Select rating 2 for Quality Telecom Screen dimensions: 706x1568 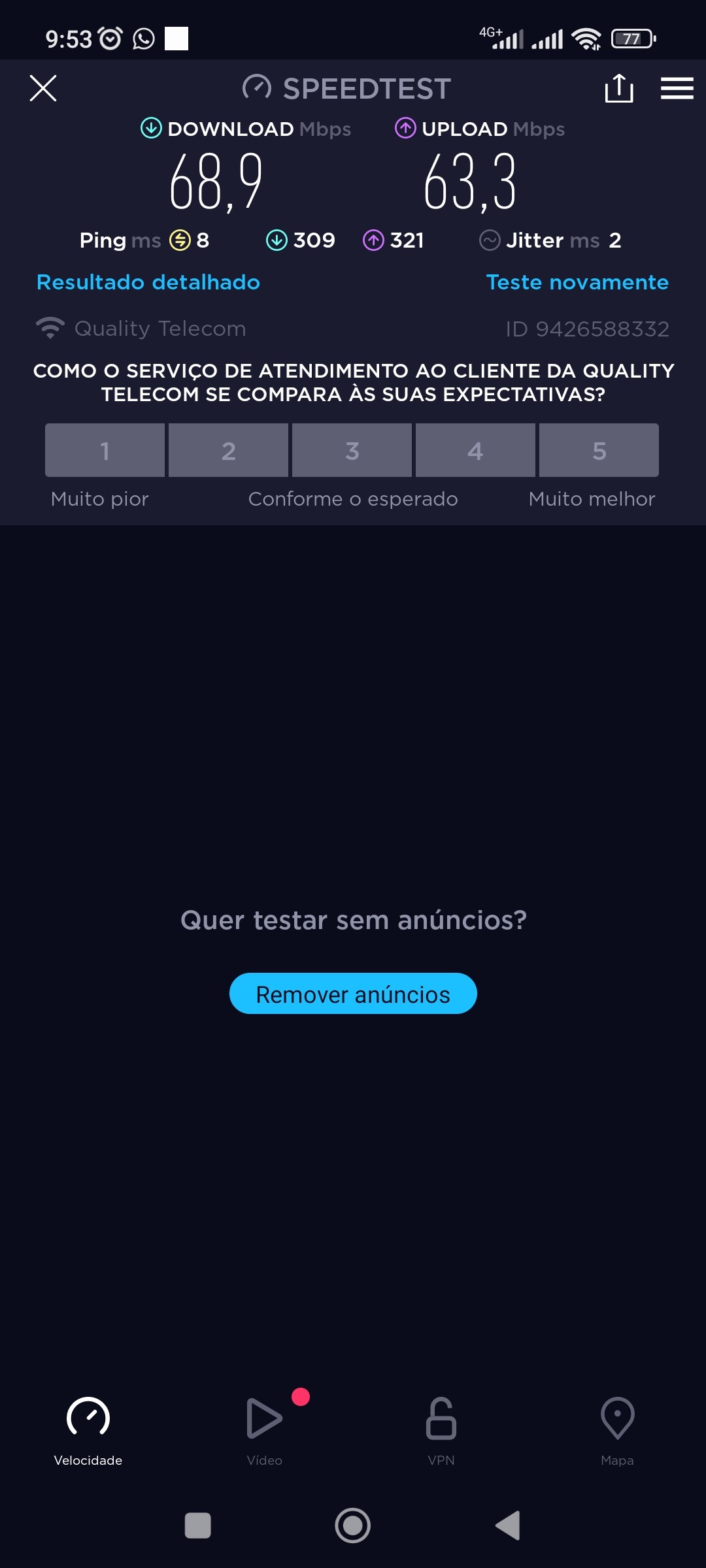click(x=228, y=450)
